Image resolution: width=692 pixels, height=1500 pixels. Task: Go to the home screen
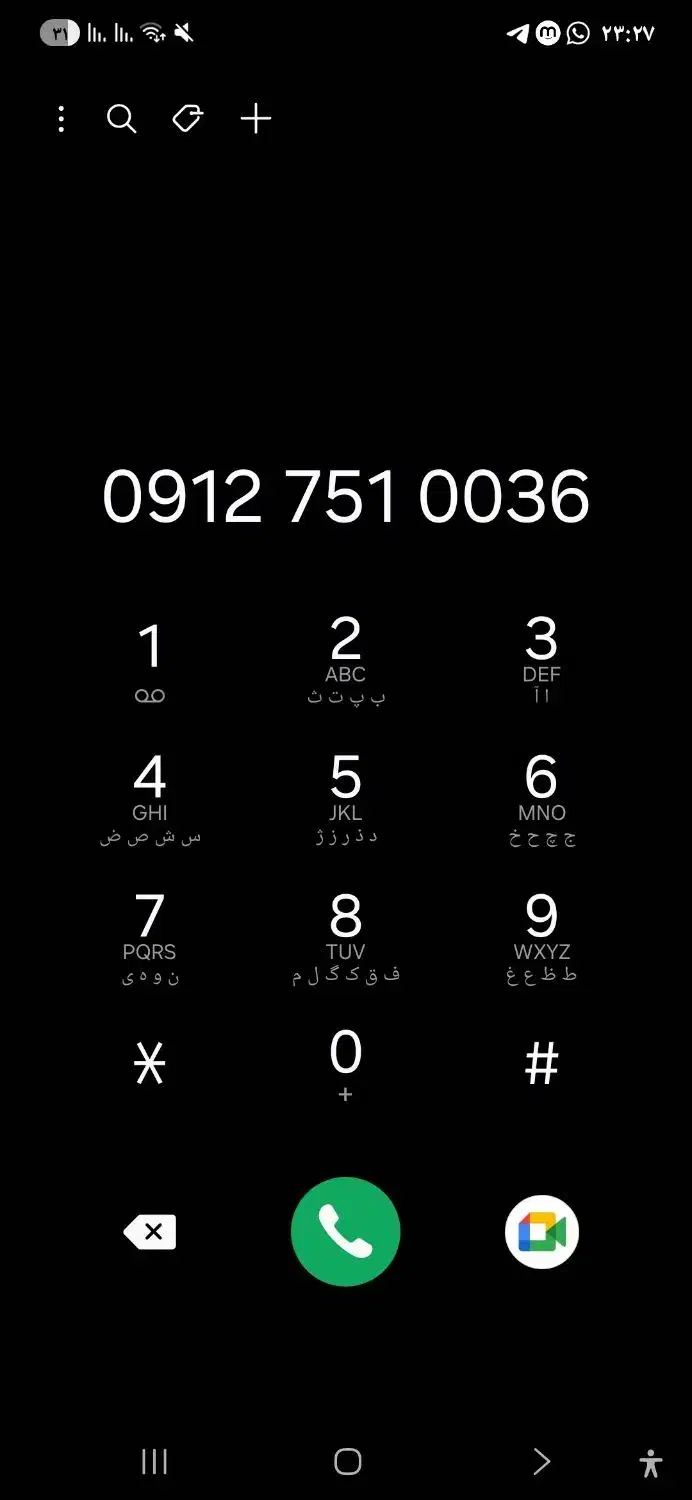(347, 1462)
